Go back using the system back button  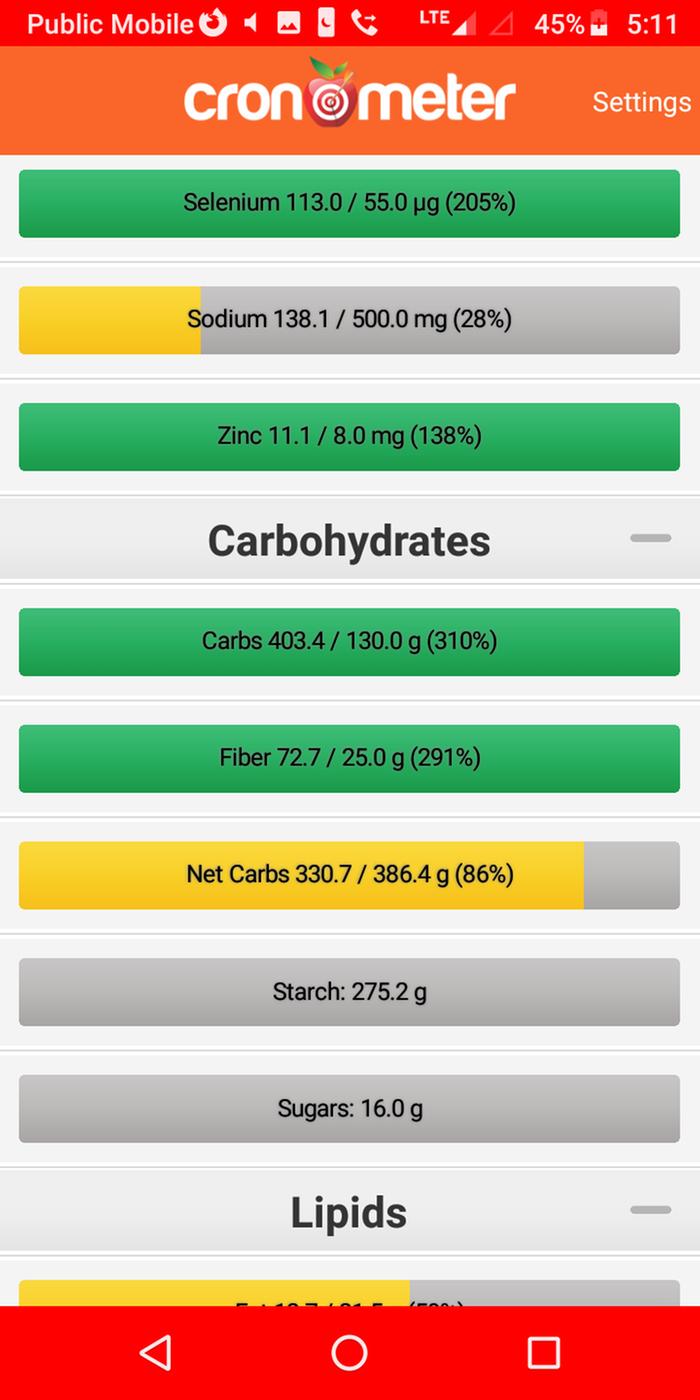pos(155,1352)
